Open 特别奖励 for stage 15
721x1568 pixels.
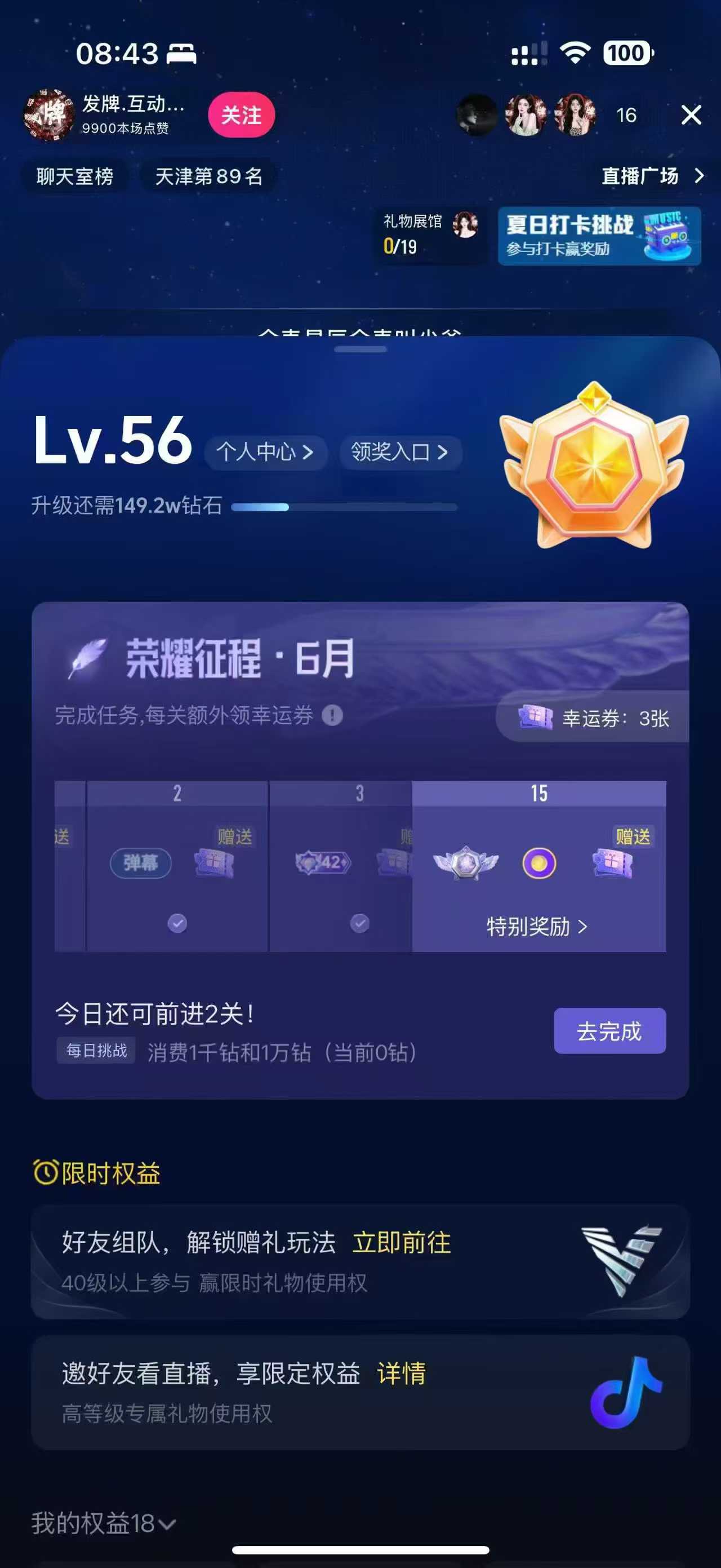[x=537, y=926]
